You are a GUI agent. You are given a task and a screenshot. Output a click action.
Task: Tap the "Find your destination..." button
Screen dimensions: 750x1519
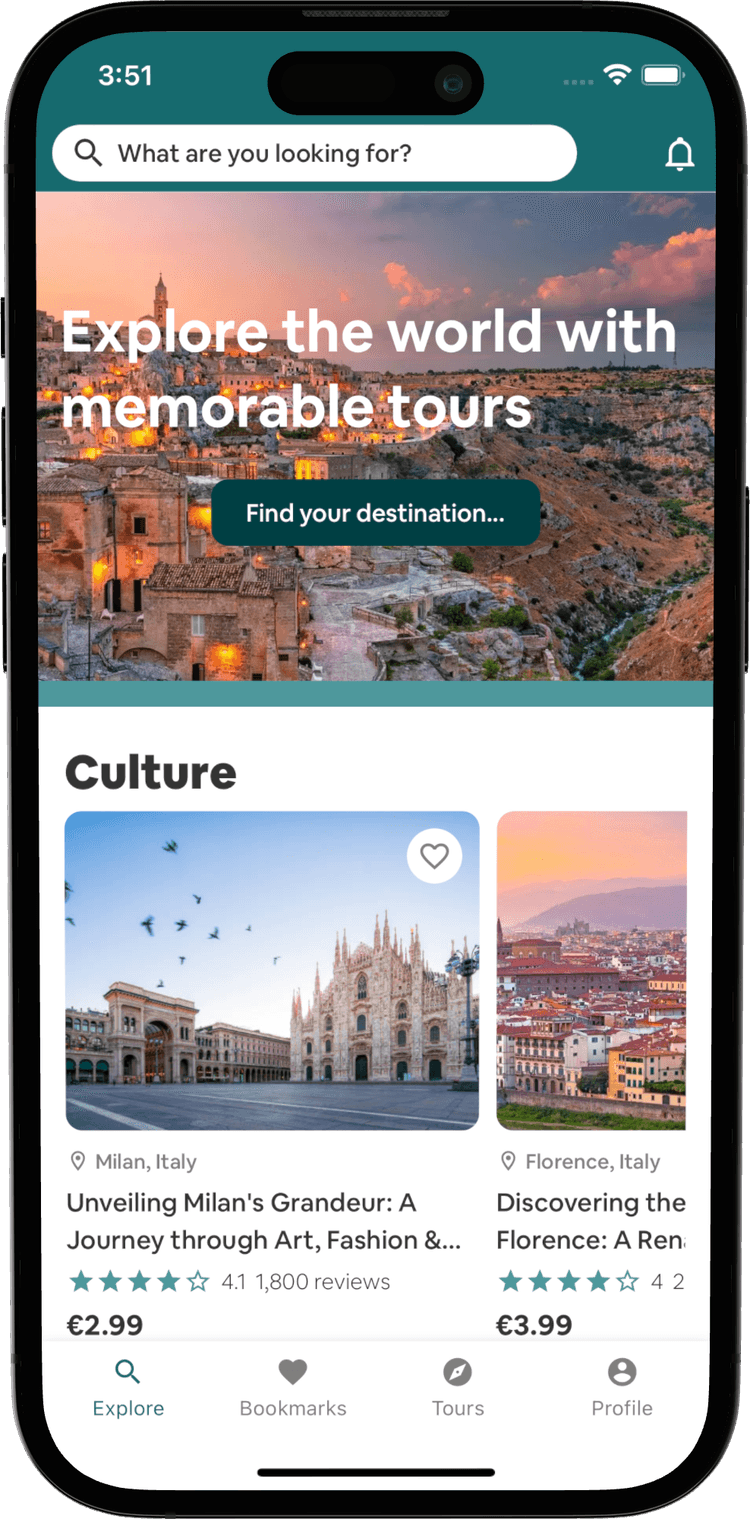375,513
